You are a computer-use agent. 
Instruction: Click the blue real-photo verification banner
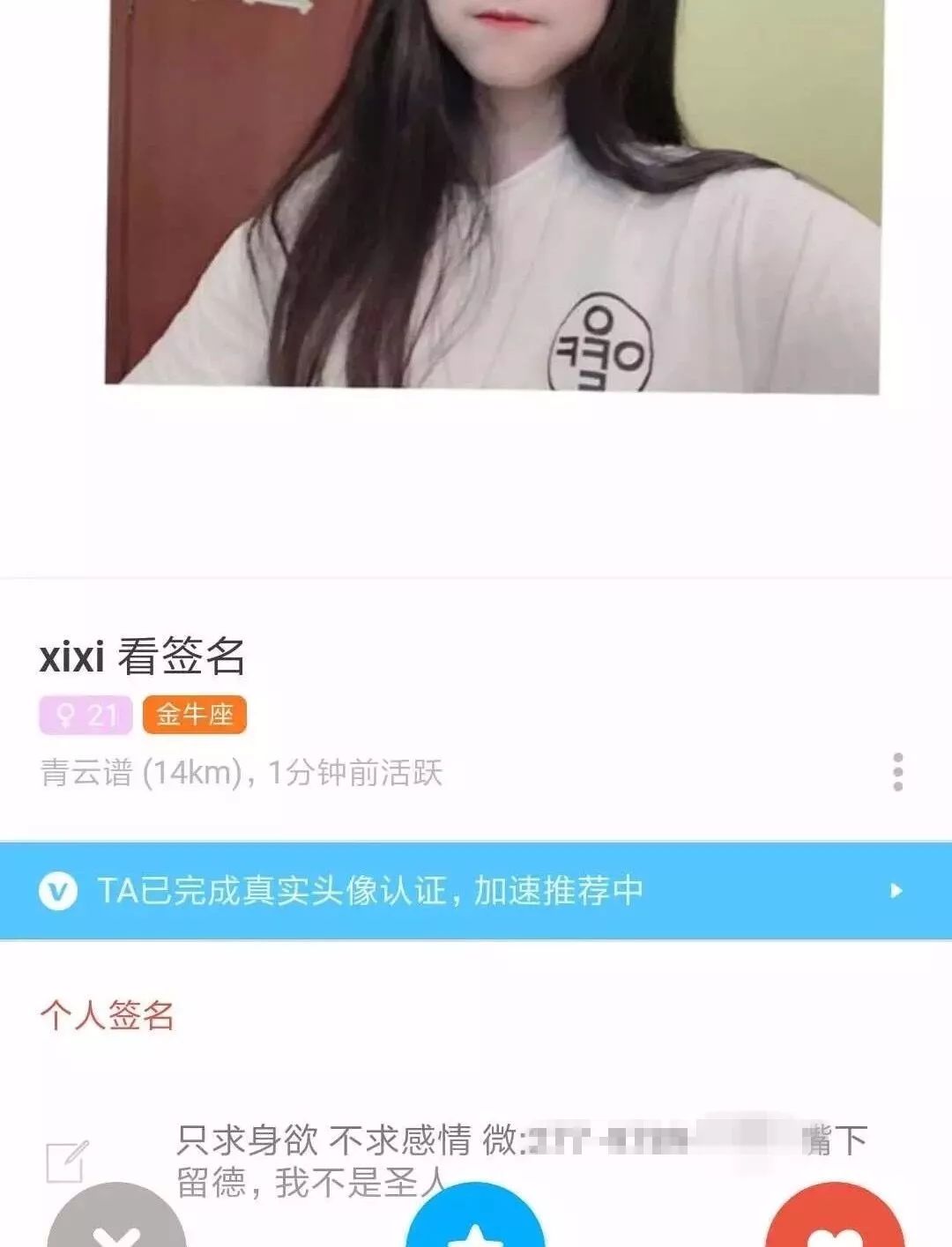click(476, 891)
